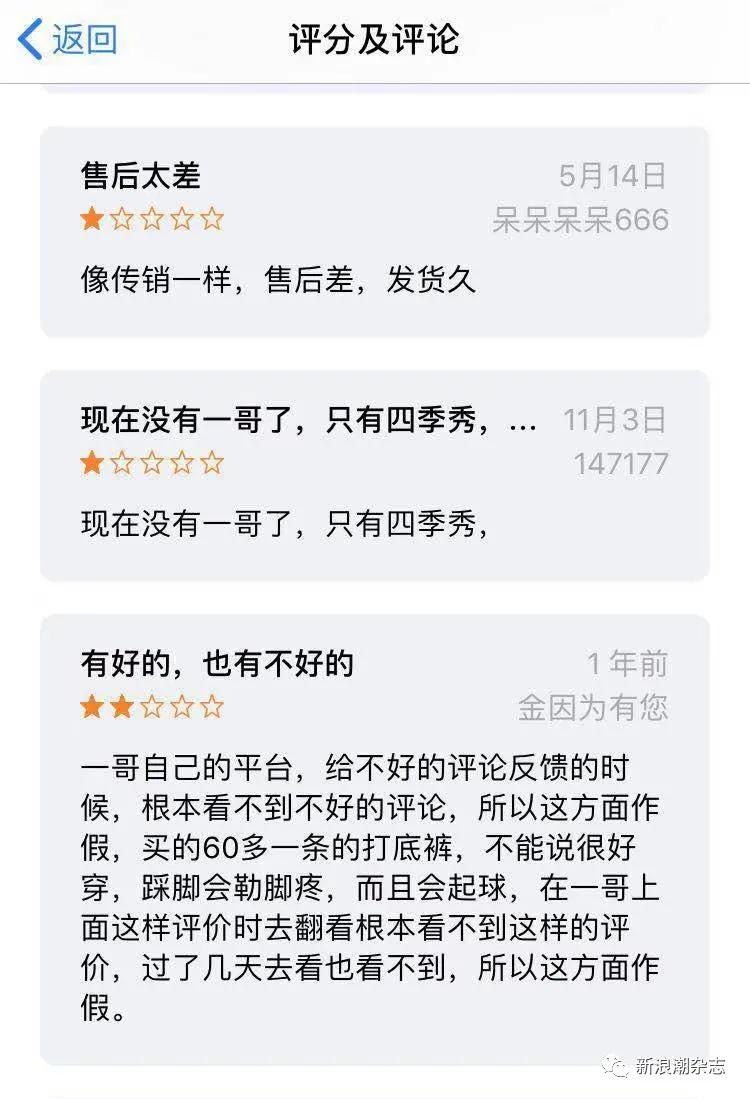Click the first empty star under 售后太差
This screenshot has width=750, height=1099.
(124, 216)
